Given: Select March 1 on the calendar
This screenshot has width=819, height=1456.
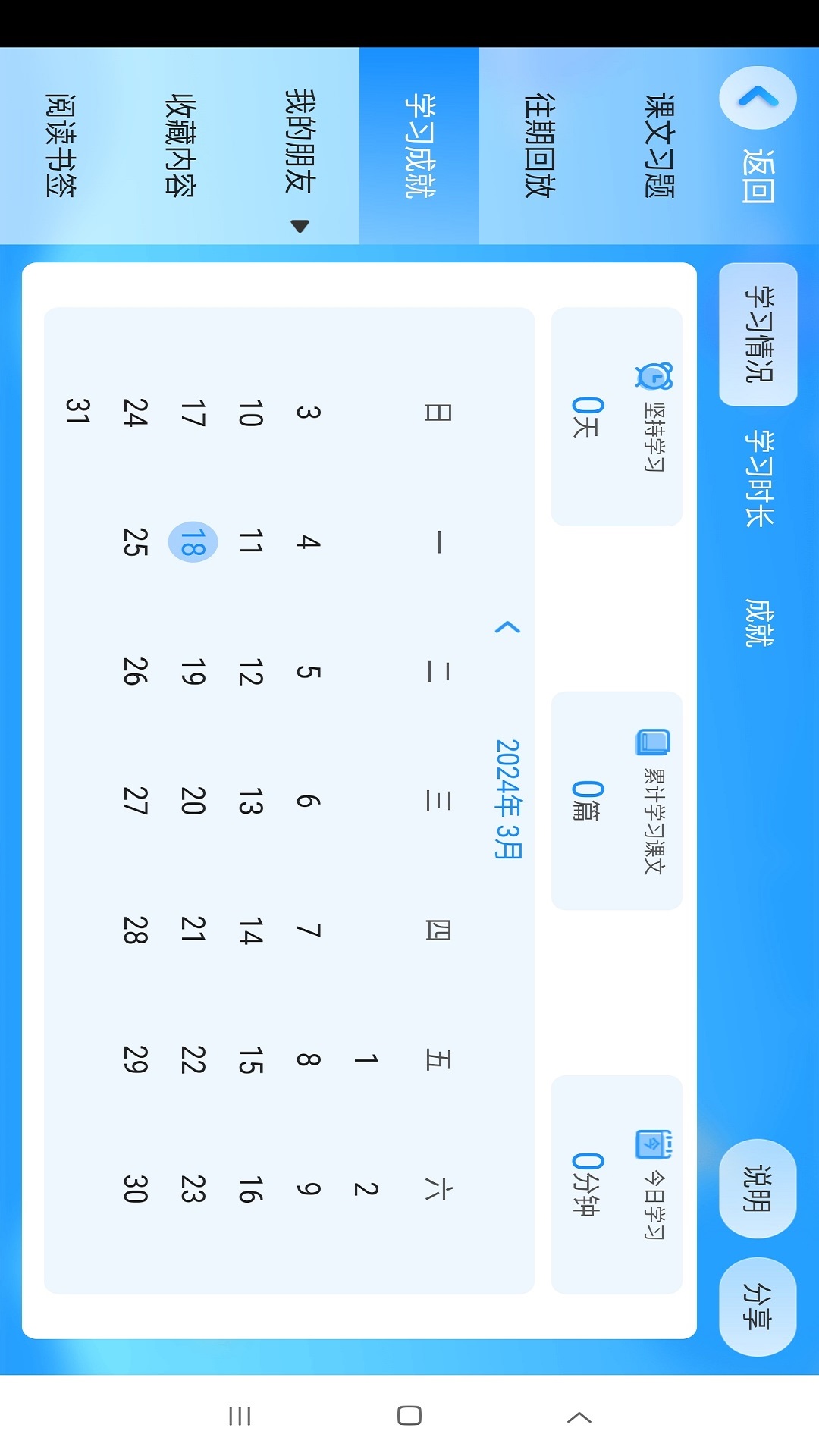Looking at the screenshot, I should coord(366,1059).
